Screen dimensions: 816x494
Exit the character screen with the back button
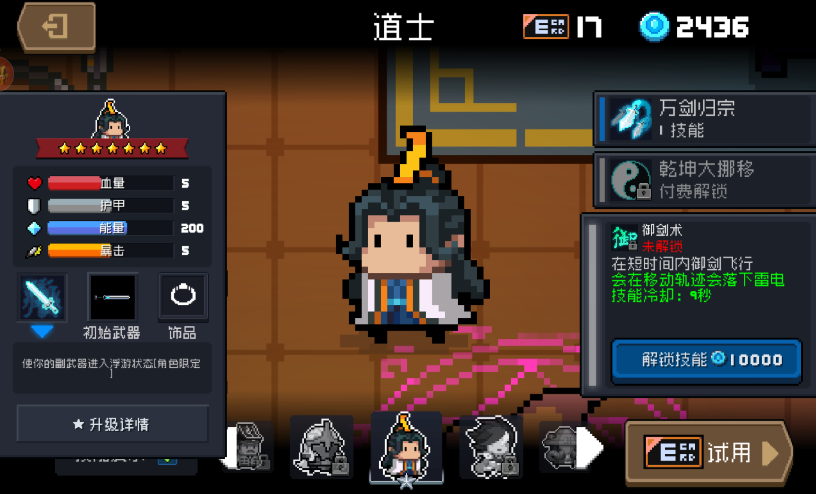(x=55, y=26)
